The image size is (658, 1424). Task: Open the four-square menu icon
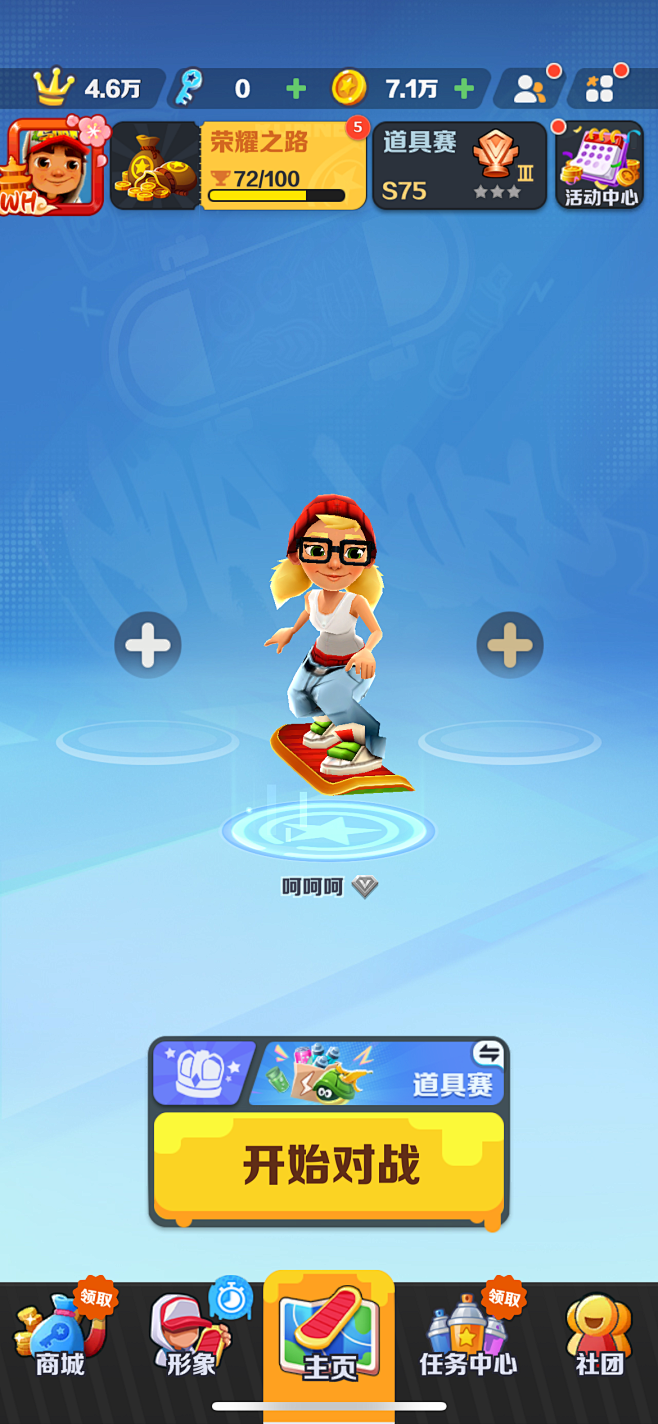click(599, 89)
